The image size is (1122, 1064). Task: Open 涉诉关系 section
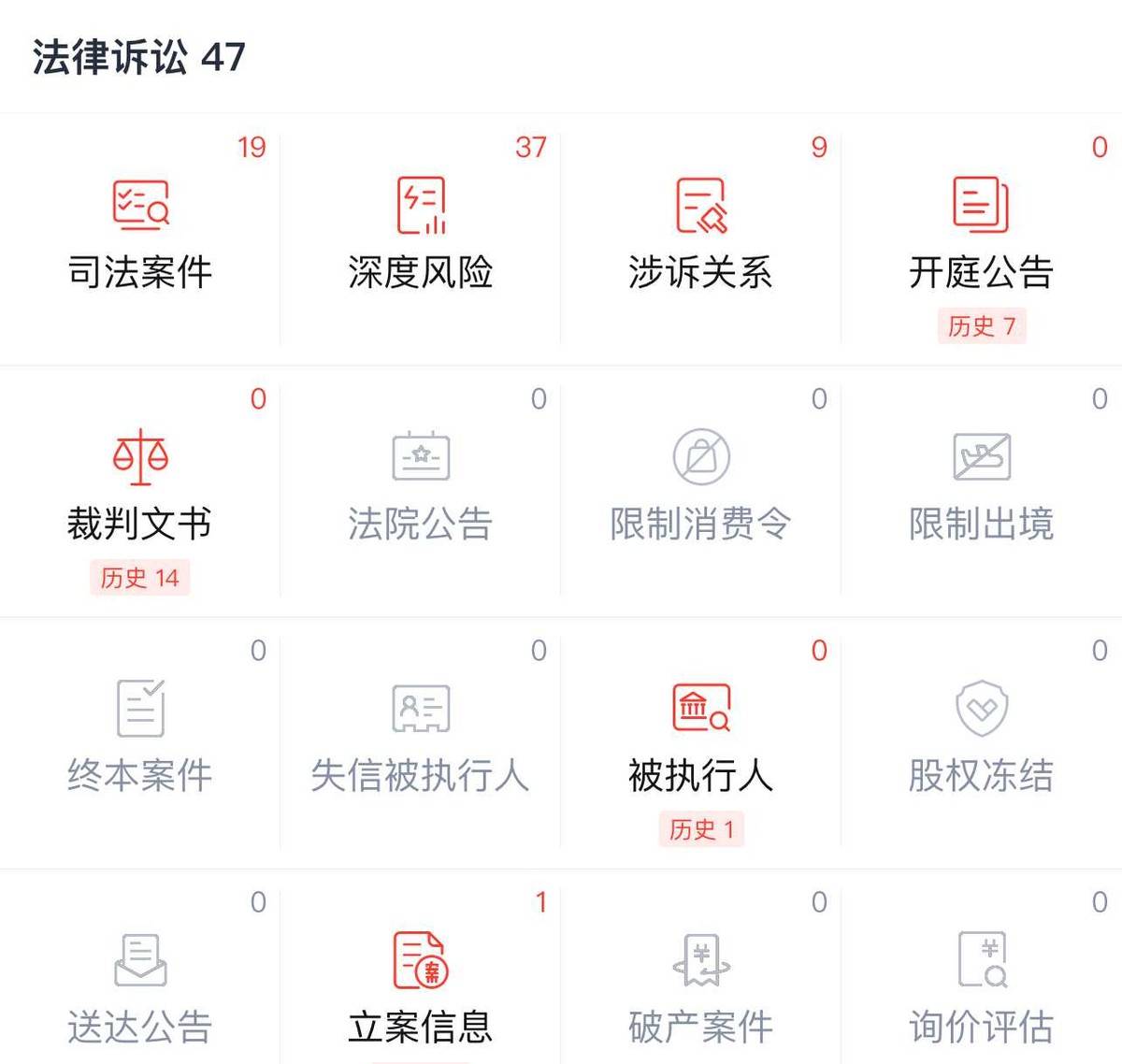(x=701, y=234)
